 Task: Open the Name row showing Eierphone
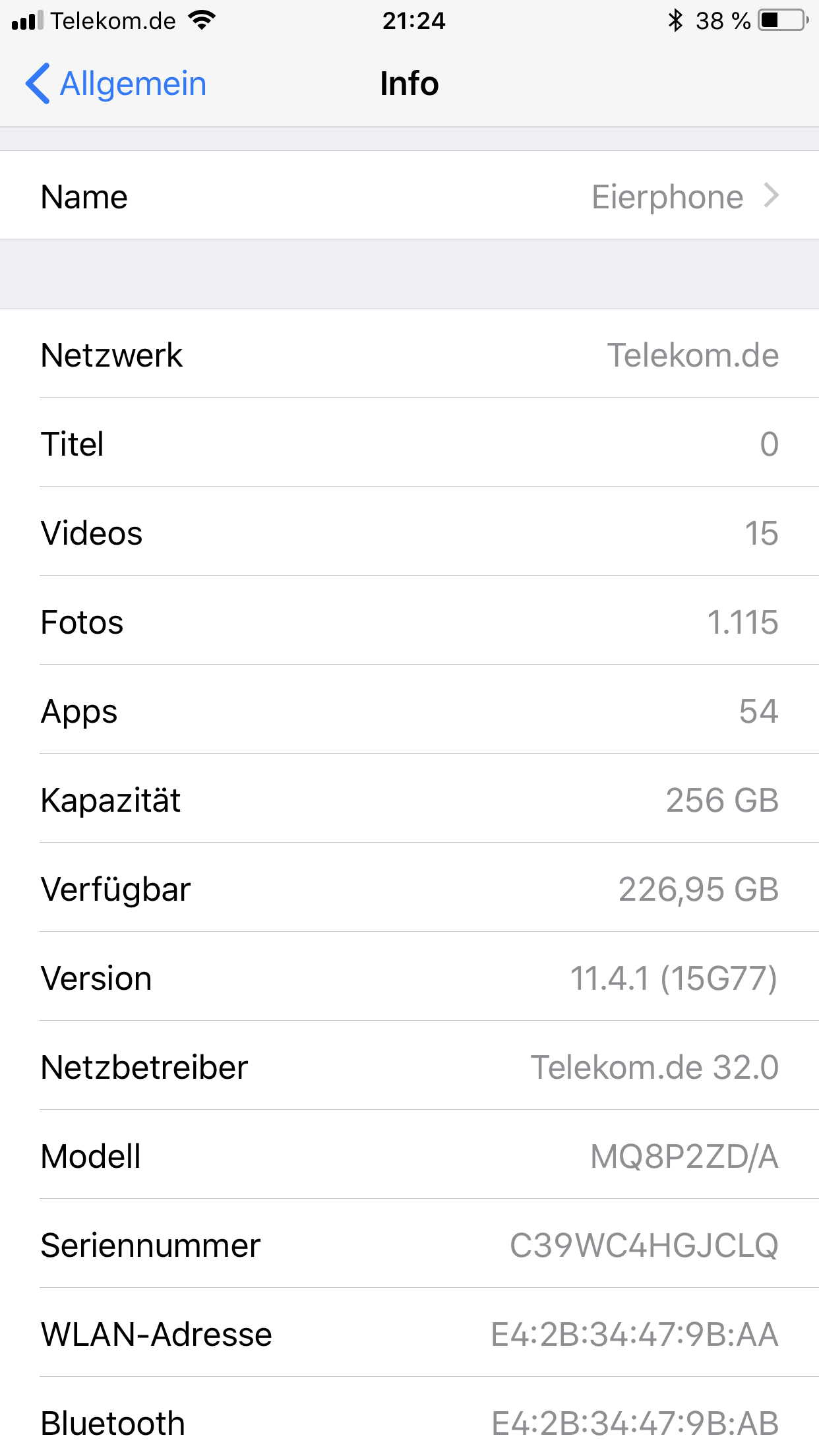pyautogui.click(x=409, y=196)
